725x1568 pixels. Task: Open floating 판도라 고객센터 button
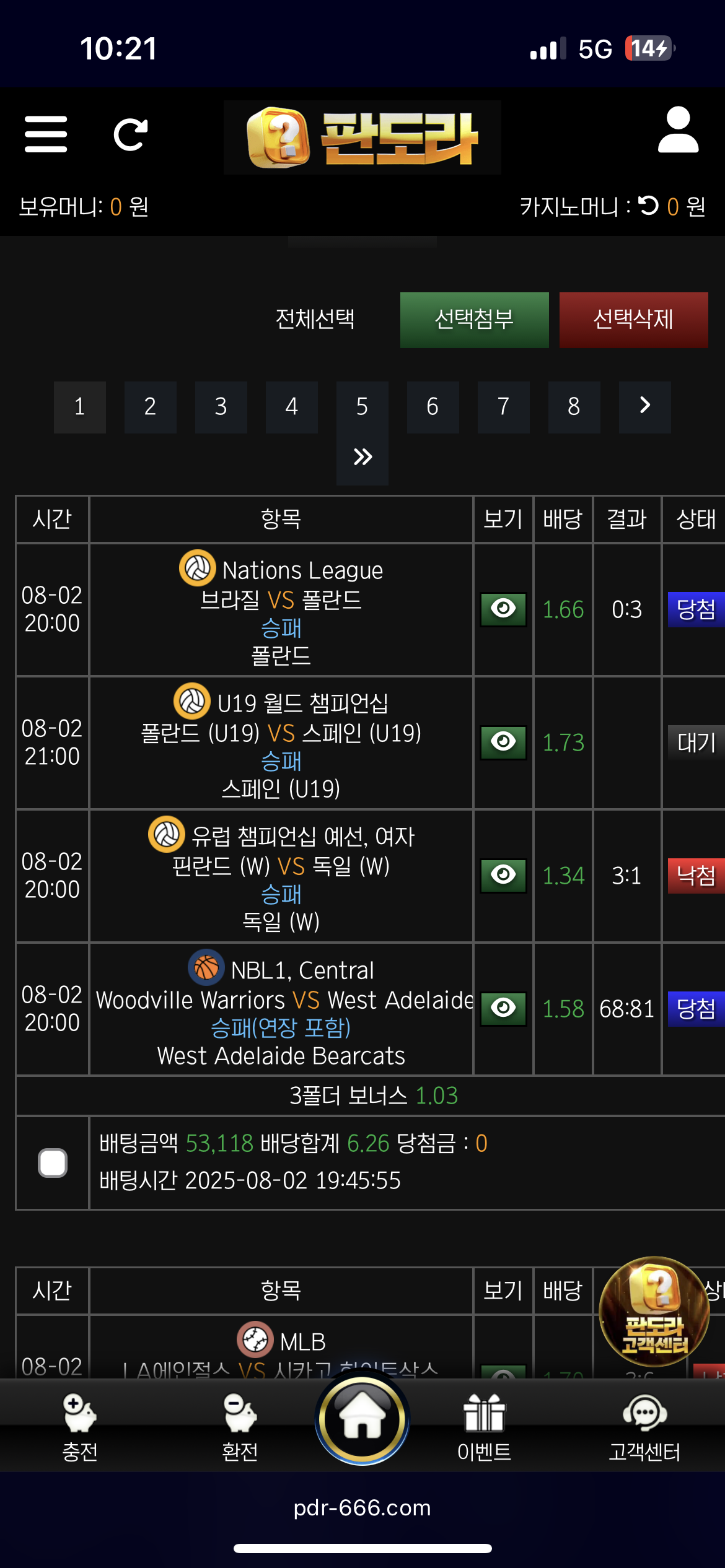[654, 1310]
